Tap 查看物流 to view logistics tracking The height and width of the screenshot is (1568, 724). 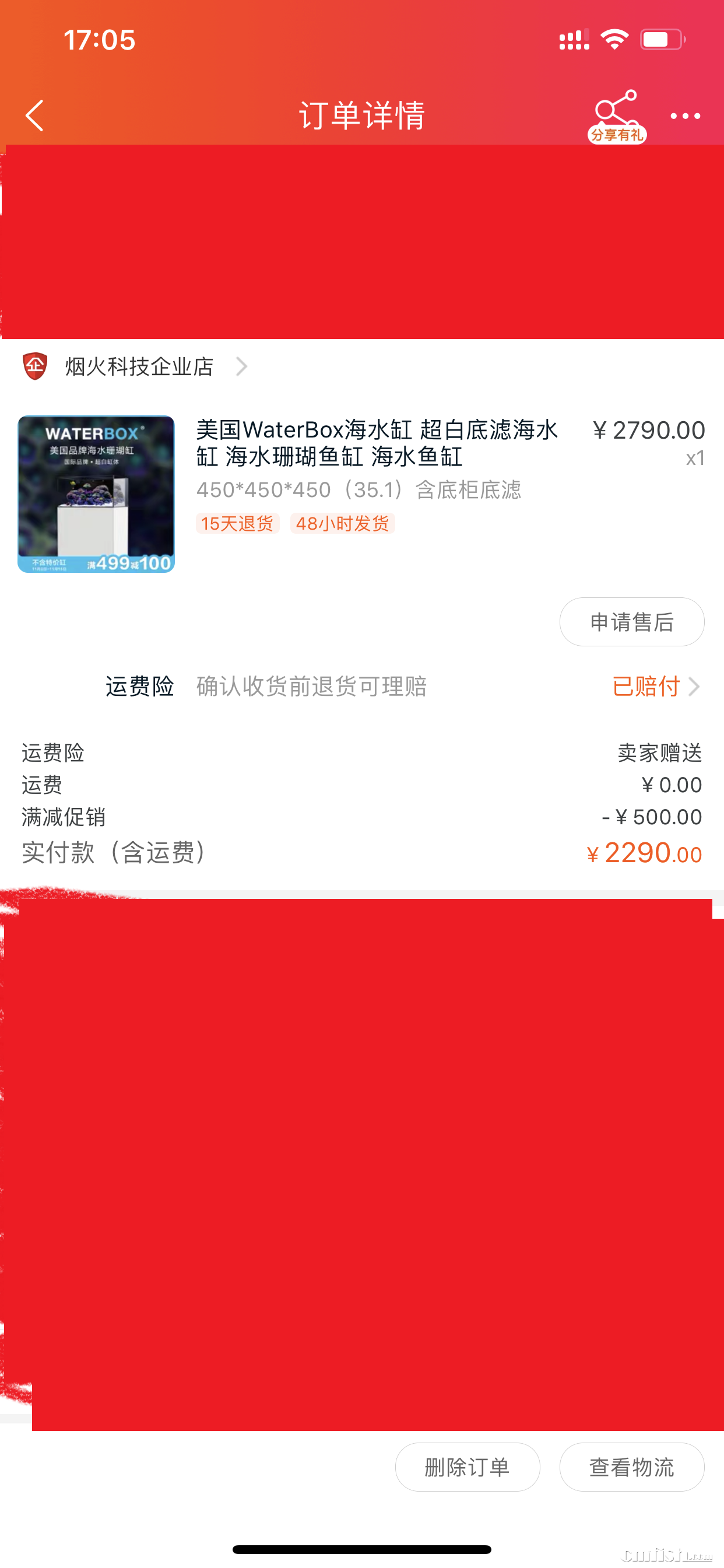pos(631,1467)
